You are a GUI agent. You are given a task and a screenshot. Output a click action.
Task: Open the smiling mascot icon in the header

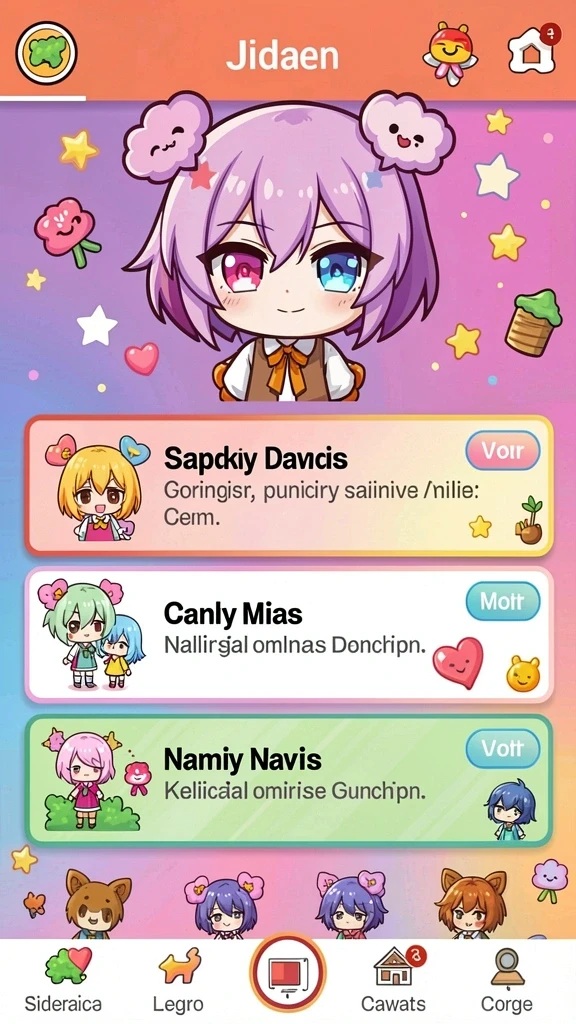pyautogui.click(x=451, y=54)
